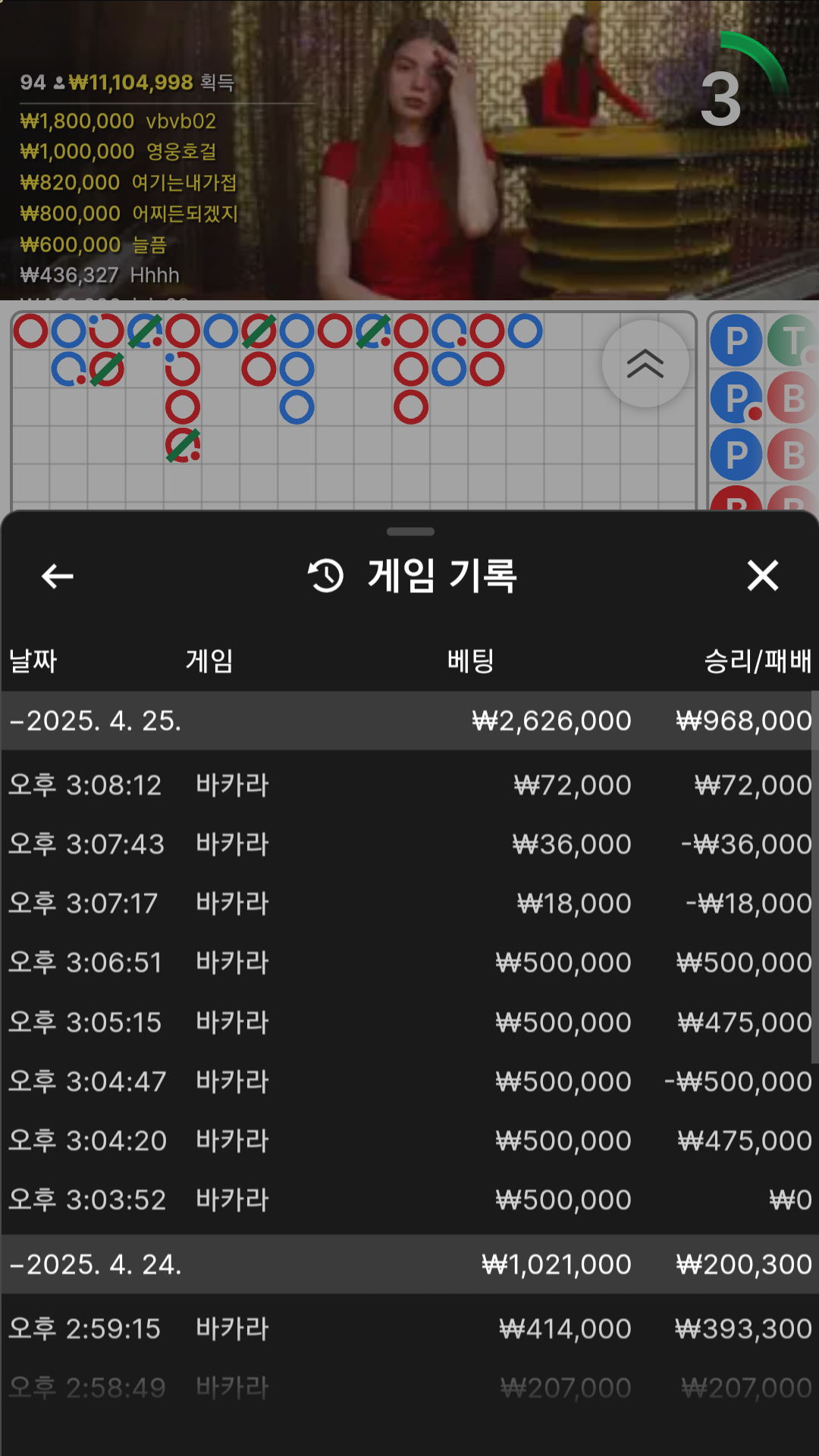View the 오후 3:05:15 game details
Image resolution: width=819 pixels, height=1456 pixels.
click(x=409, y=1022)
